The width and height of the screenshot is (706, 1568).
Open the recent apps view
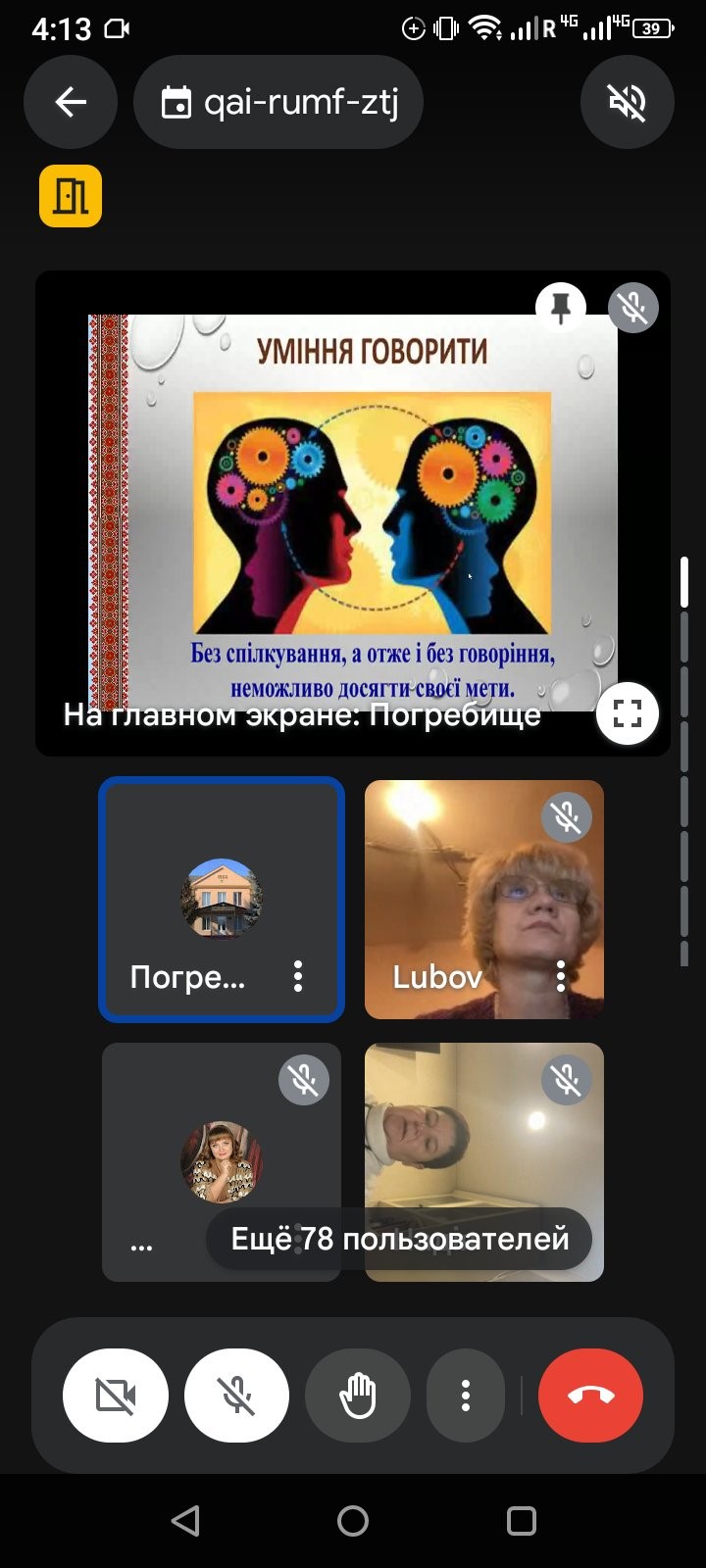(x=522, y=1521)
